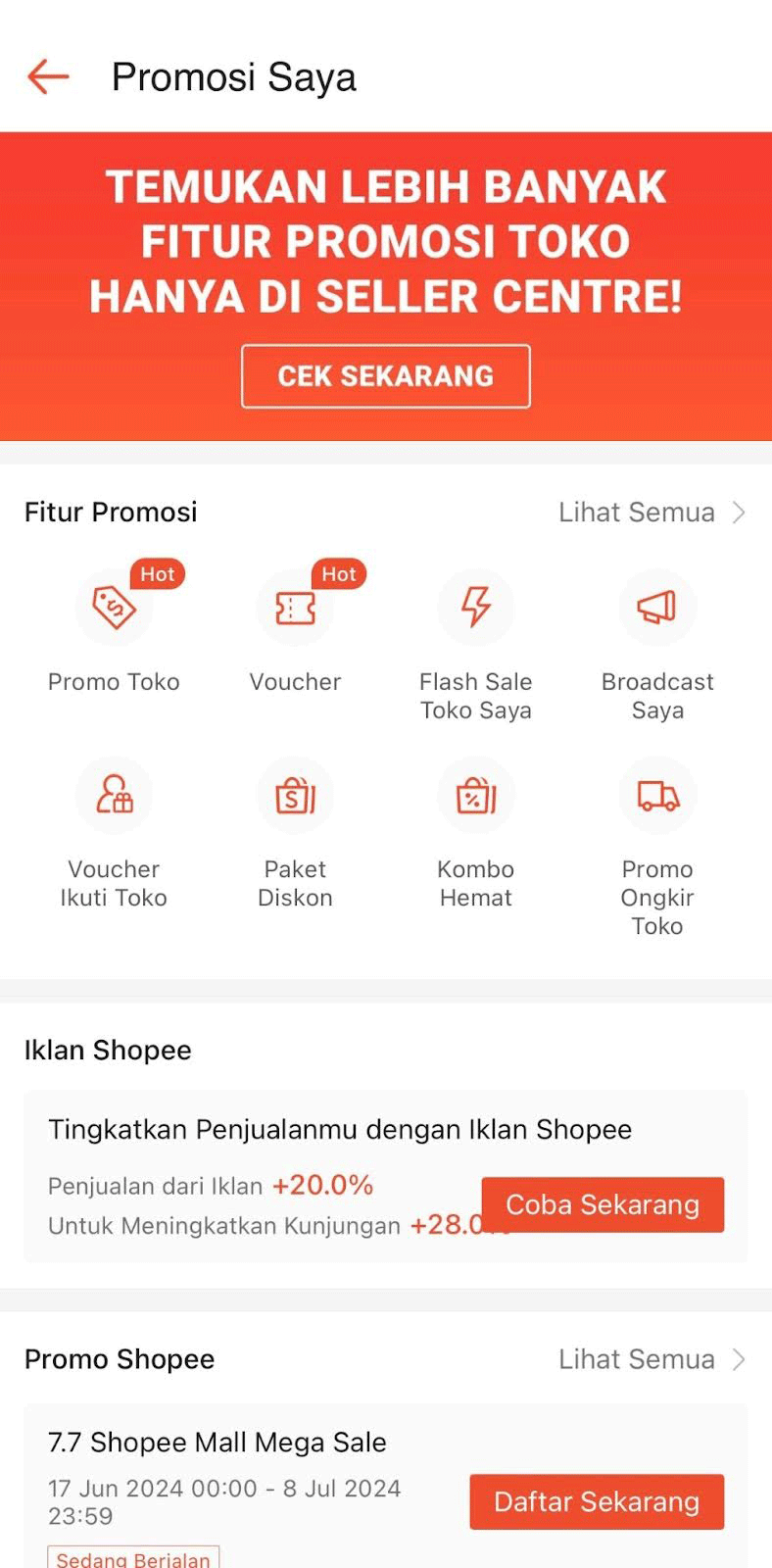Open Lihat Semua next to Promo Shopee

click(635, 1359)
